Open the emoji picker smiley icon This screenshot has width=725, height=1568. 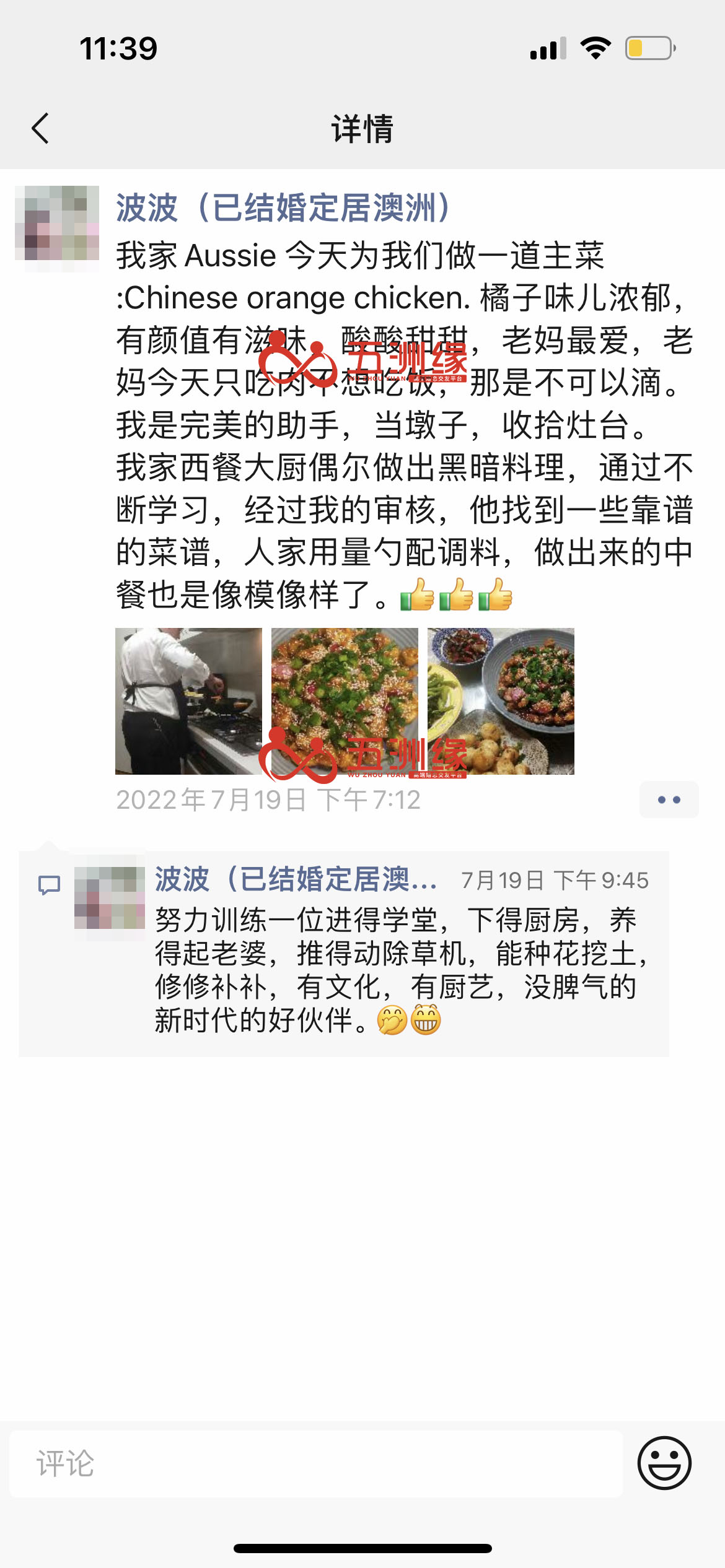tap(664, 1463)
